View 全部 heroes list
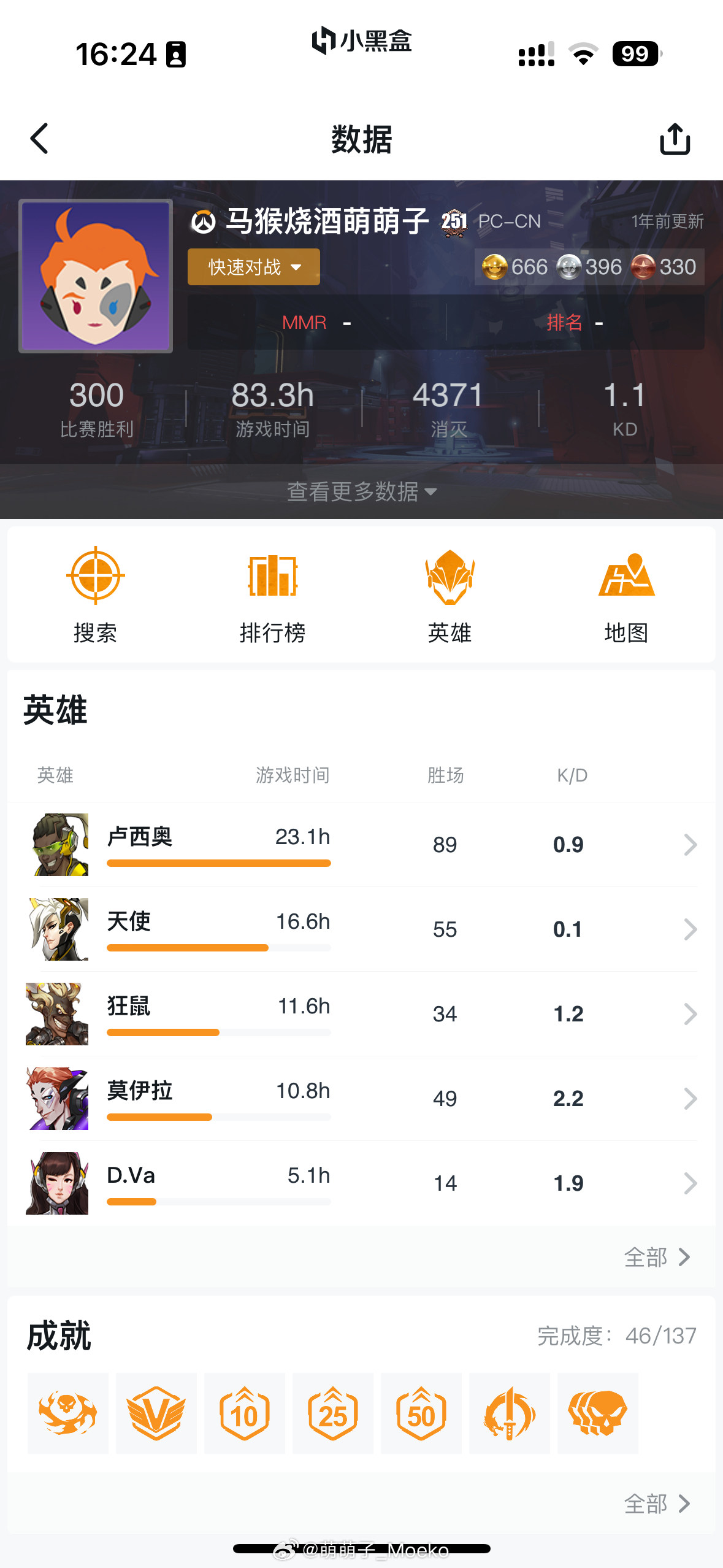The width and height of the screenshot is (723, 1568). (657, 1257)
